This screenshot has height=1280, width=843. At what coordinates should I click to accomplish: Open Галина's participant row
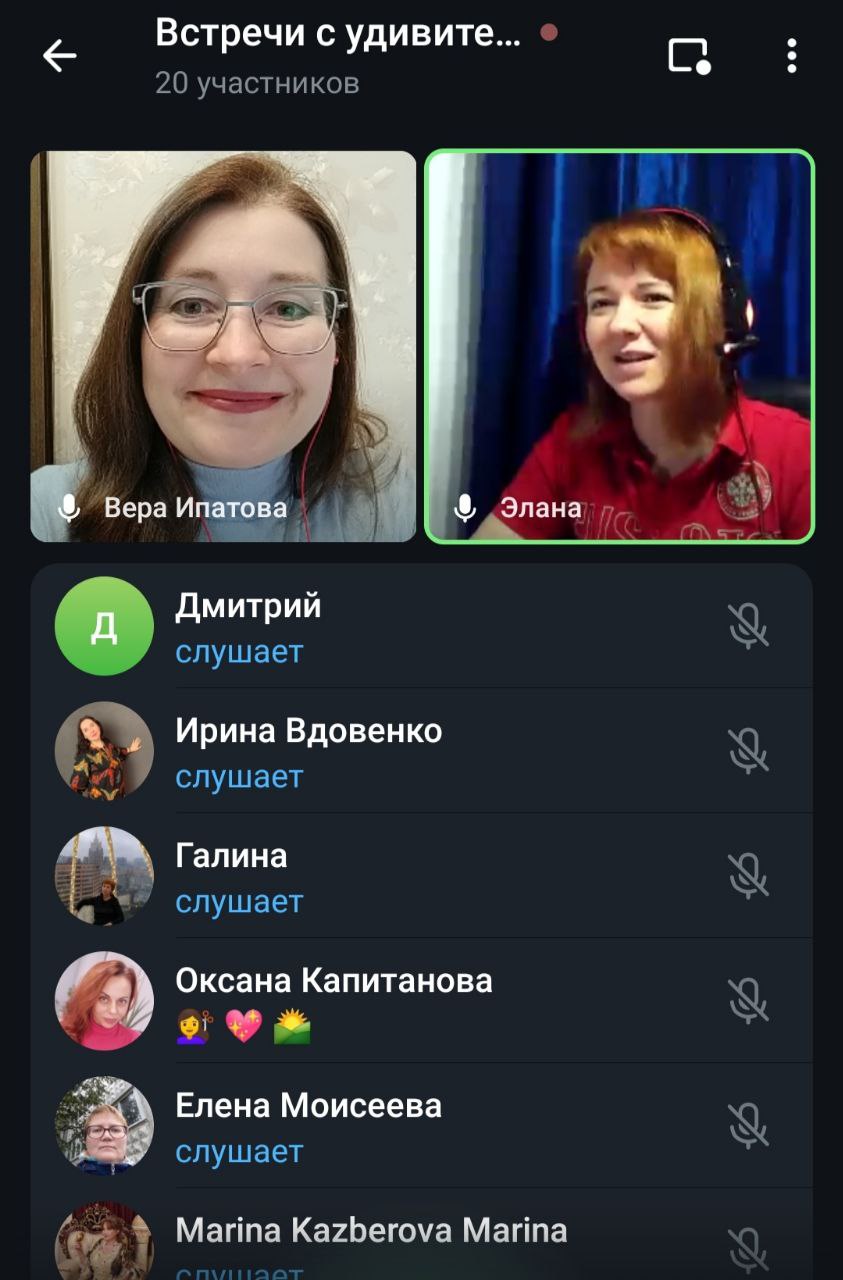click(x=420, y=877)
